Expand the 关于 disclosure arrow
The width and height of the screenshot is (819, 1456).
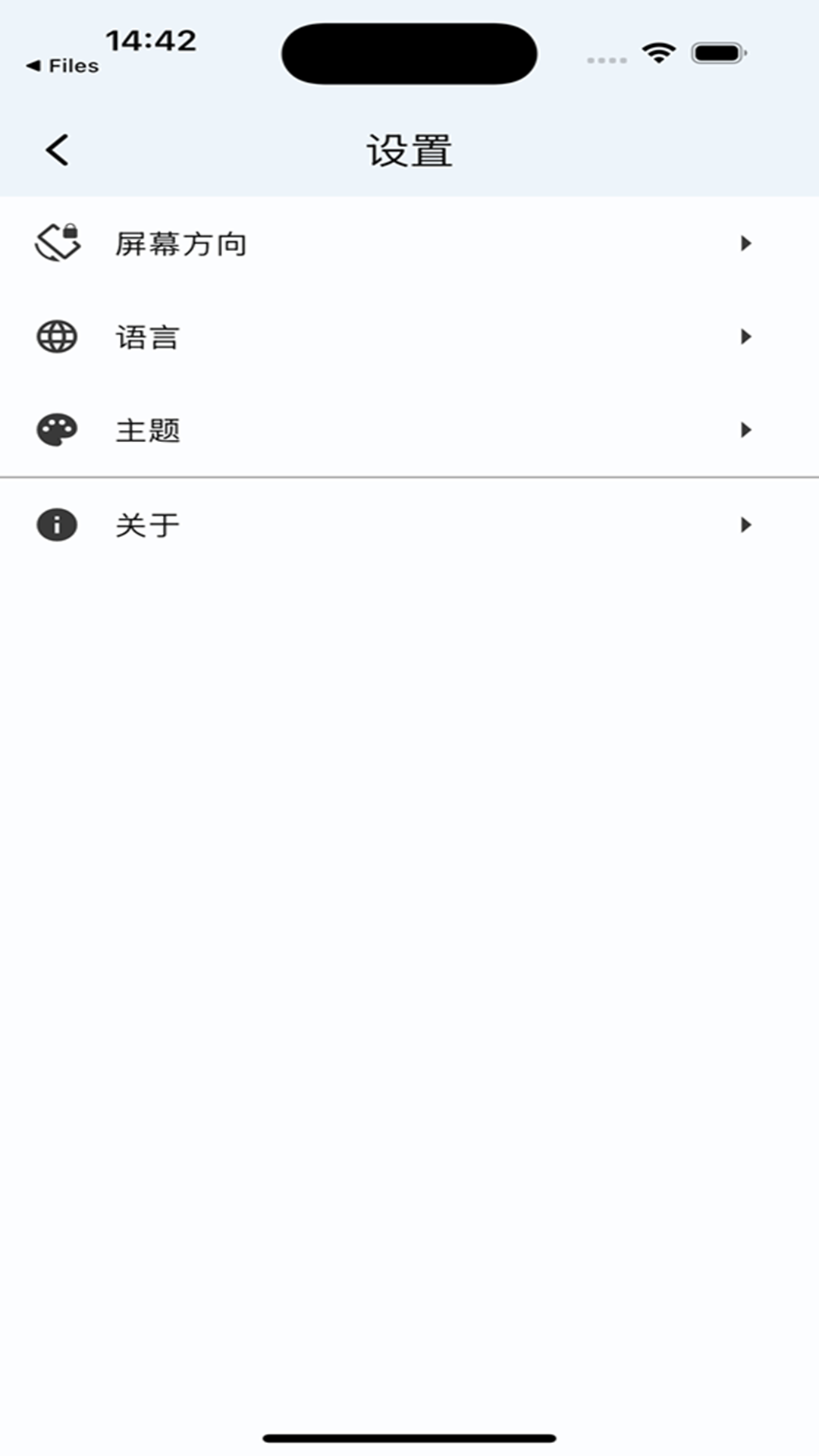point(746,523)
